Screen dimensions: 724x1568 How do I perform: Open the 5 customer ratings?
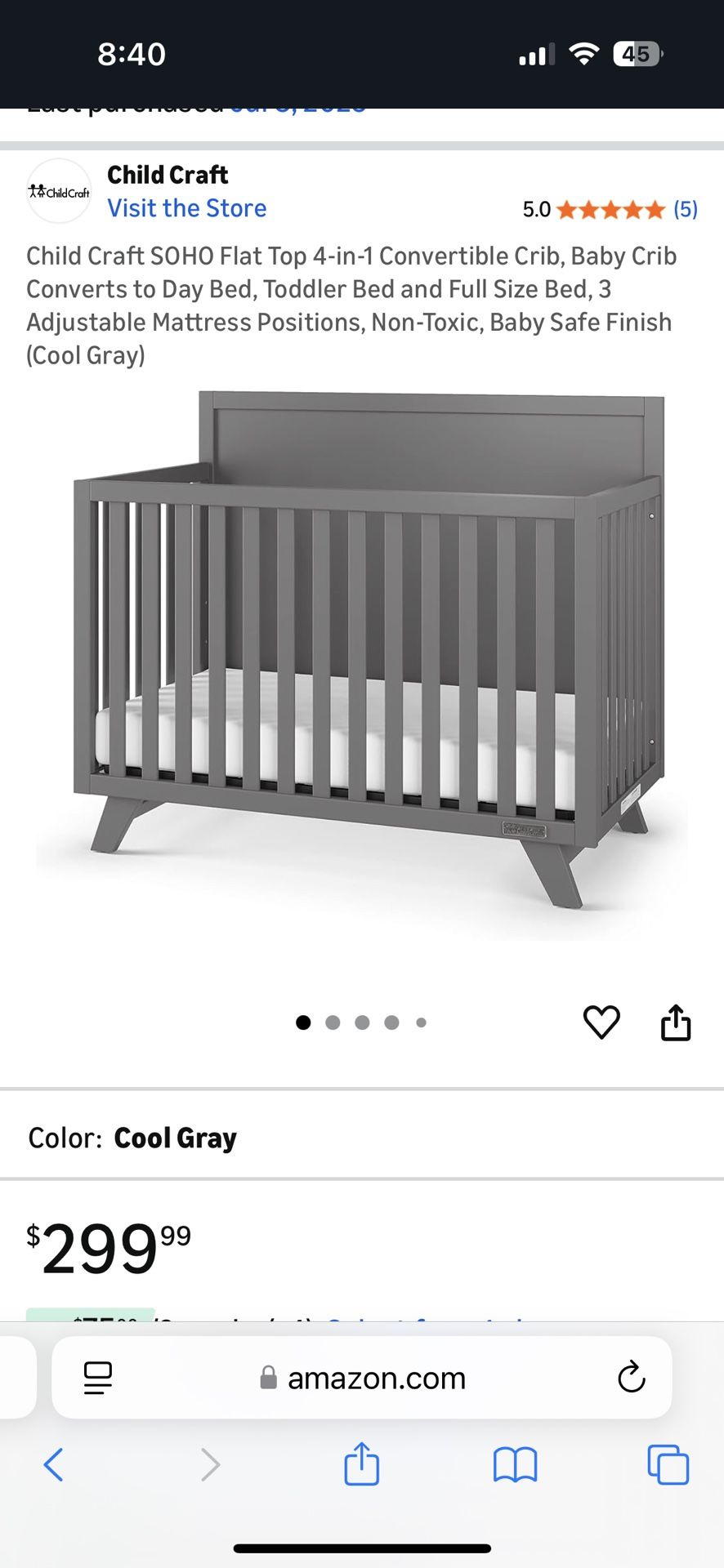click(x=685, y=210)
